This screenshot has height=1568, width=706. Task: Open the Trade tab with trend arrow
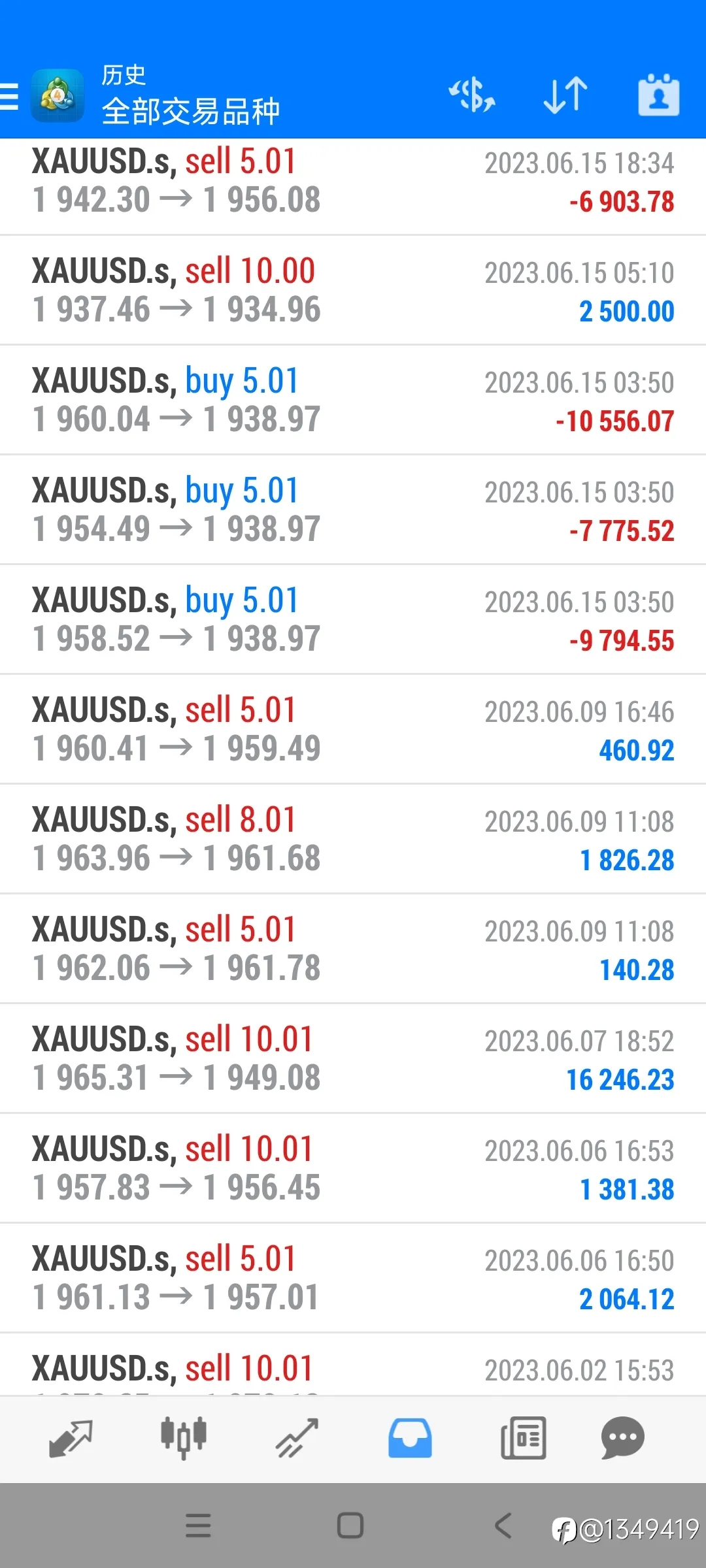297,1439
